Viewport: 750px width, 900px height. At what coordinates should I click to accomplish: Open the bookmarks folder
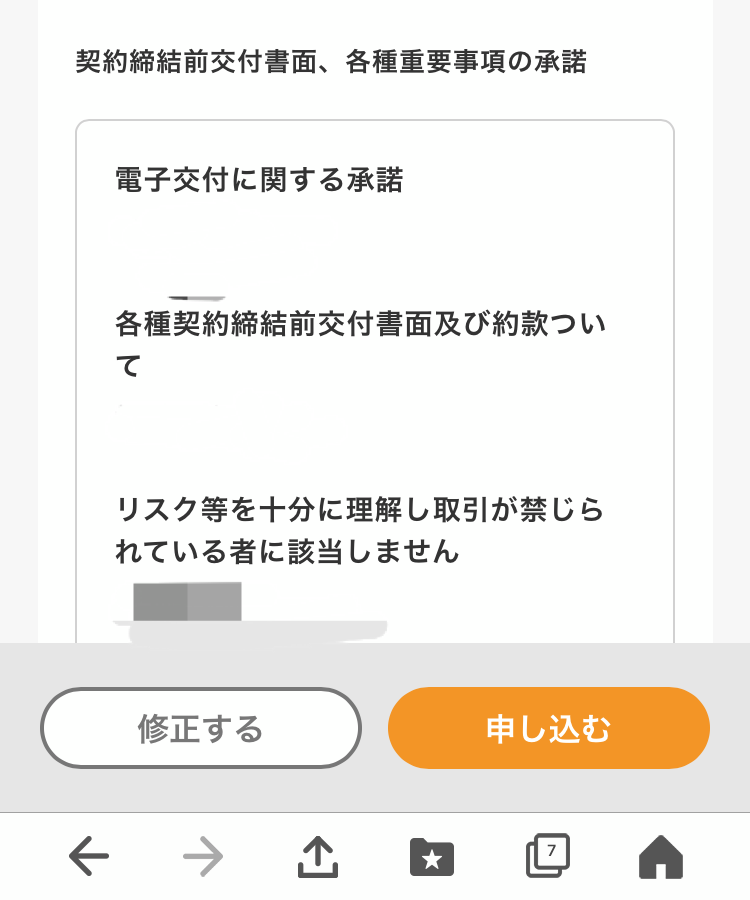point(432,857)
